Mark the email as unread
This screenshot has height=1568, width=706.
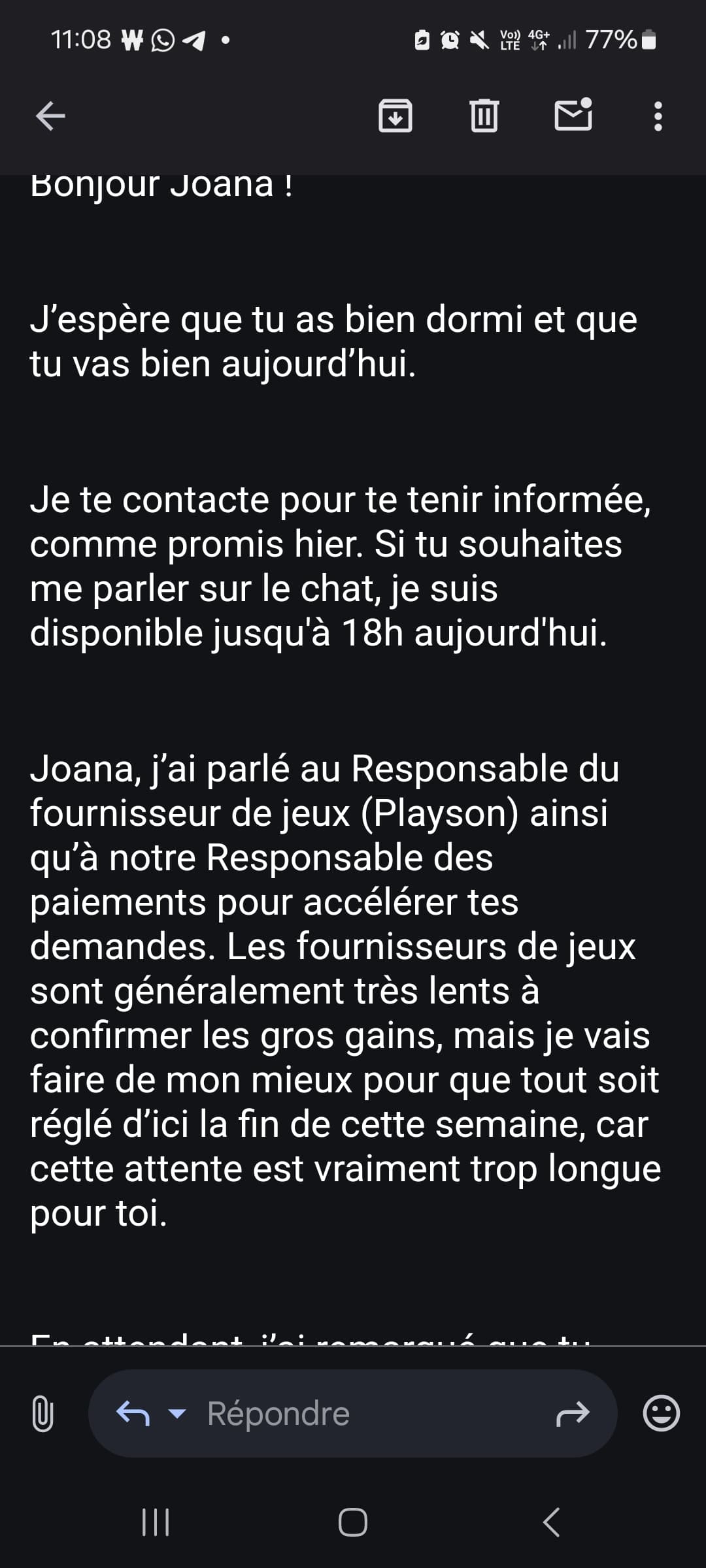[573, 115]
